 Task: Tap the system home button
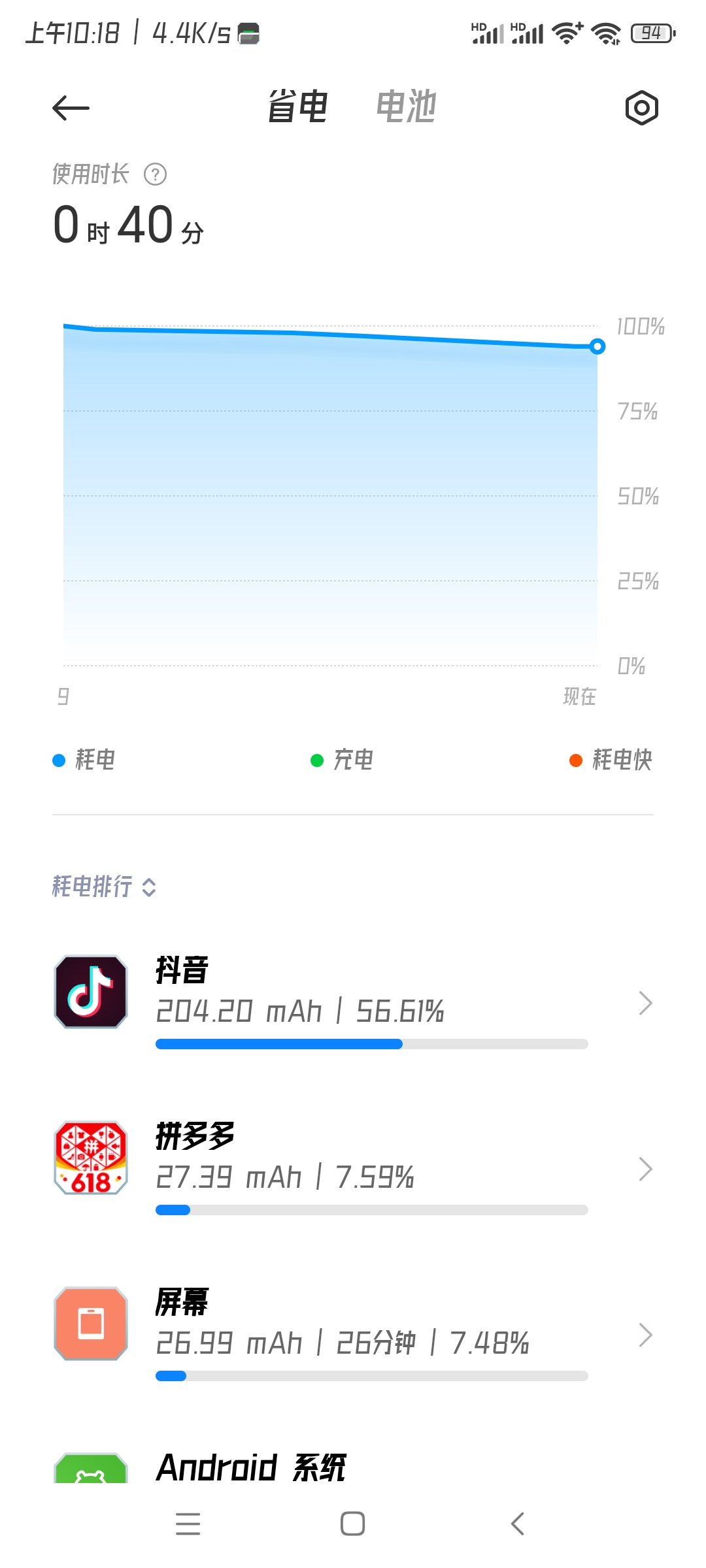pyautogui.click(x=352, y=1524)
